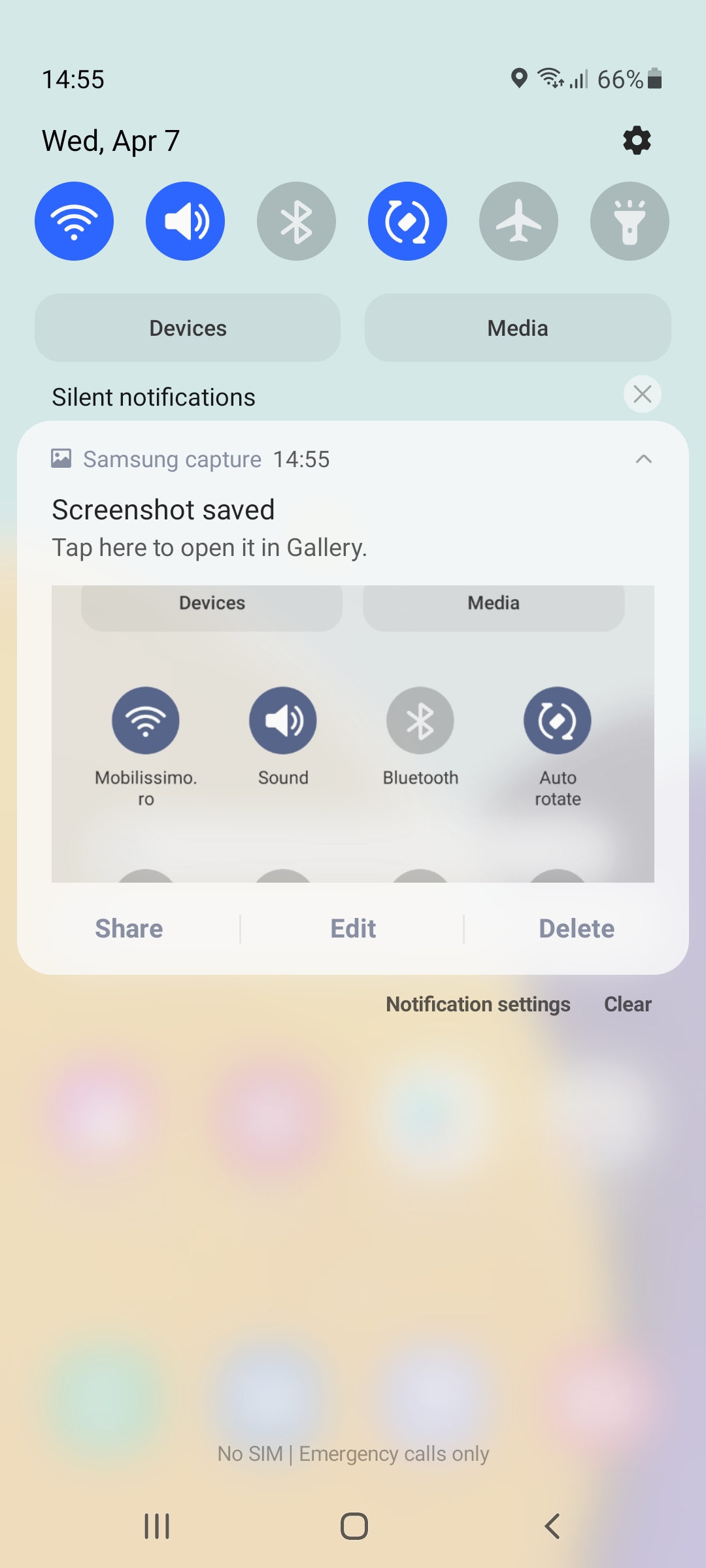The image size is (706, 1568).
Task: Dismiss the silent notifications section
Action: pos(643,394)
